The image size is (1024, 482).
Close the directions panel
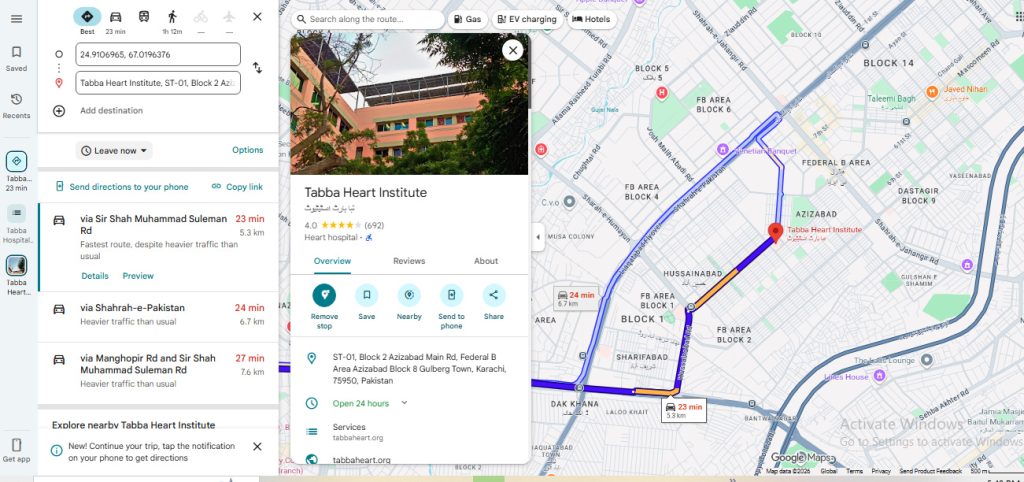coord(257,17)
